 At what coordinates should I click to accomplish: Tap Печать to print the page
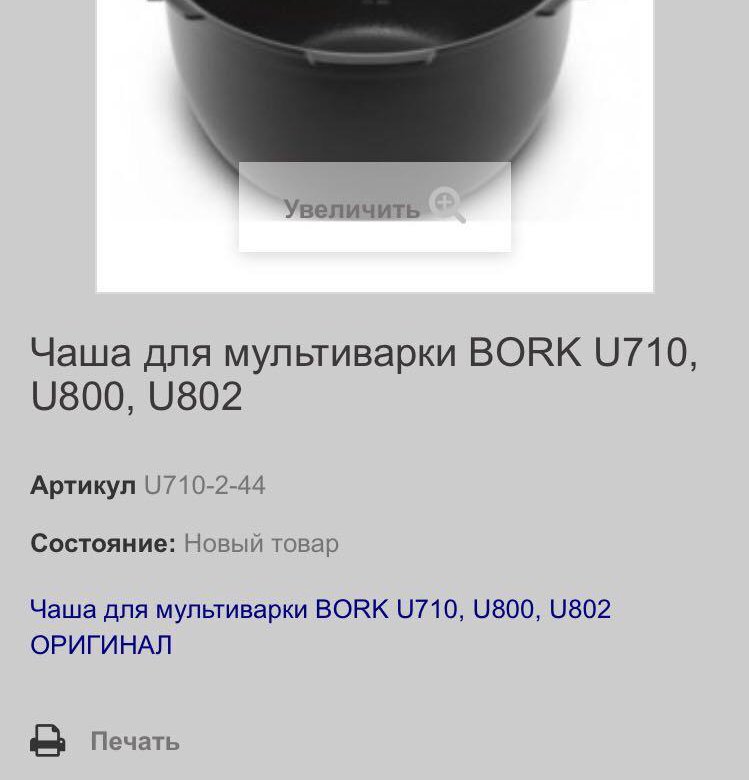coord(134,741)
